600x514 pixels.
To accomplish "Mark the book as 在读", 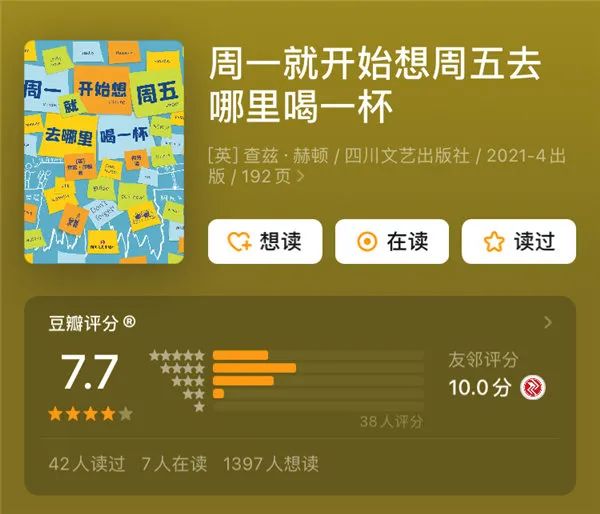I will click(x=391, y=241).
